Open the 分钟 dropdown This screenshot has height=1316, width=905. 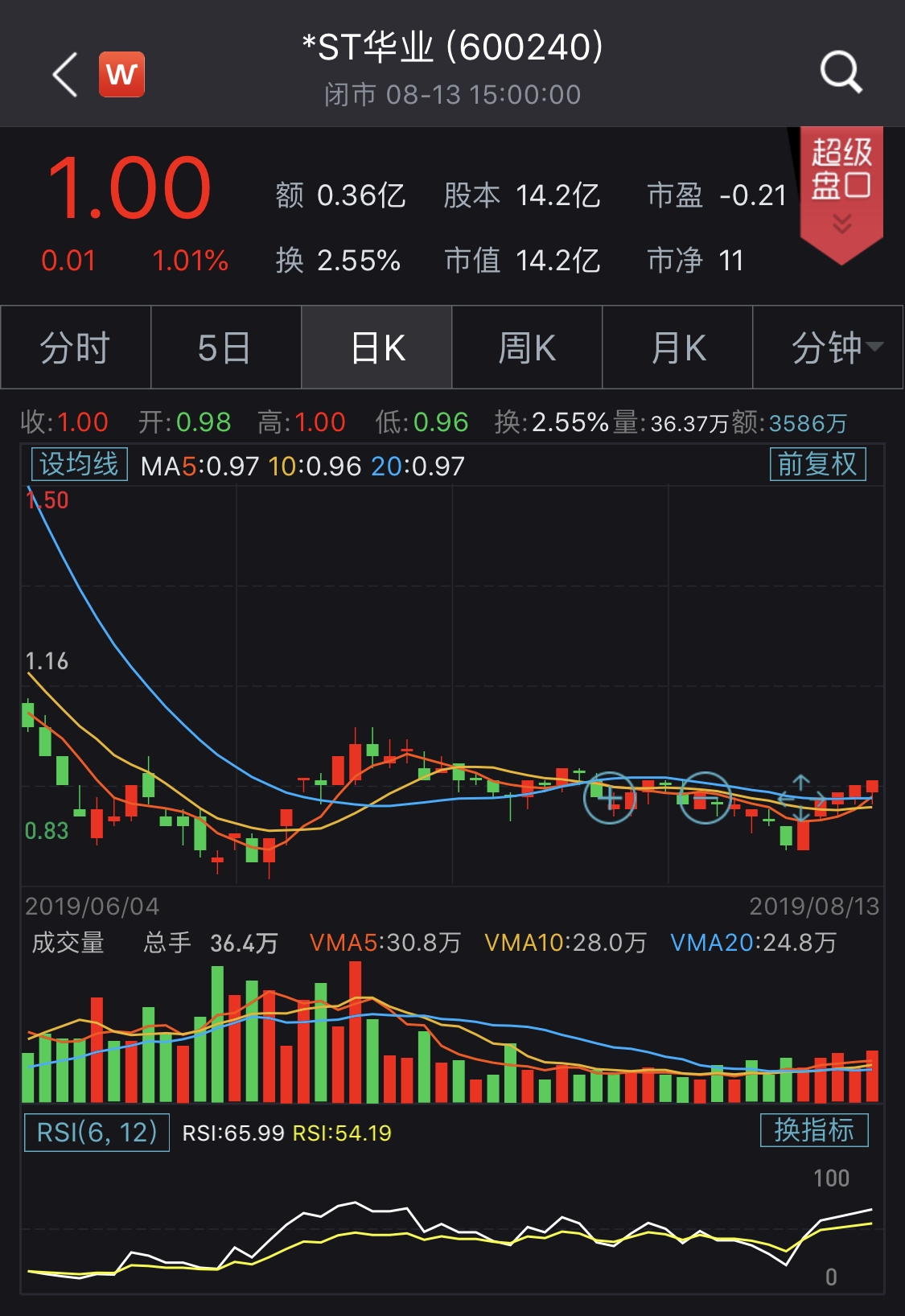829,348
